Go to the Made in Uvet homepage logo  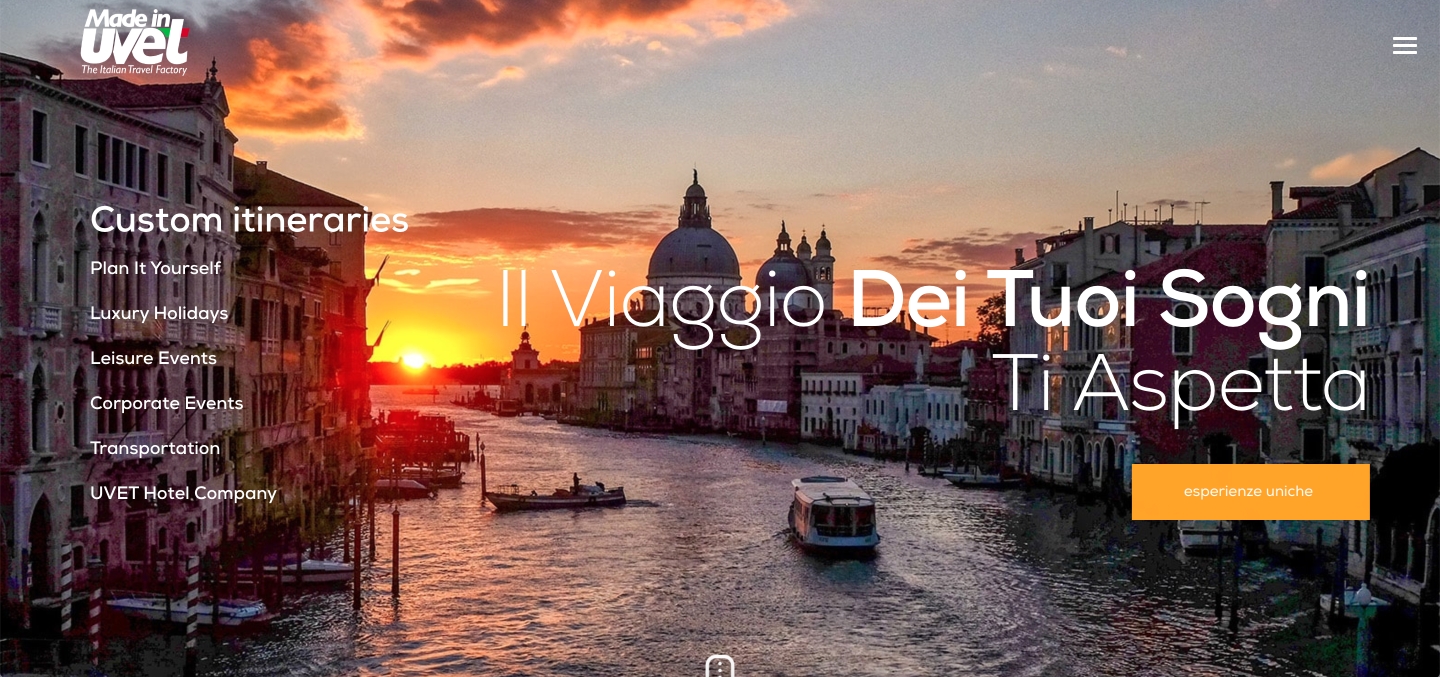pos(135,42)
